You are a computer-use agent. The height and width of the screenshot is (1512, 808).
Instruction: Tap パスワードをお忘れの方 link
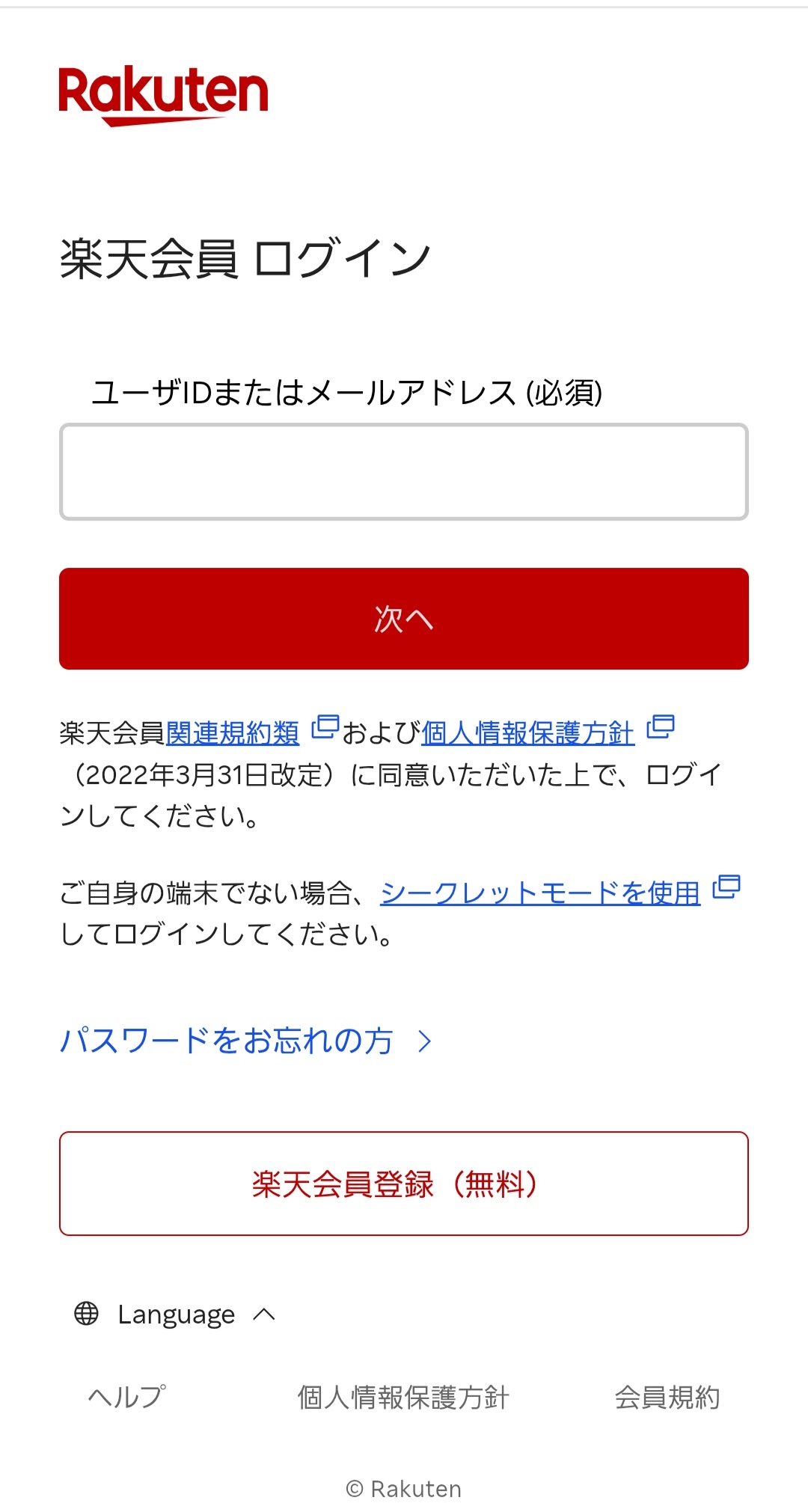point(227,1041)
